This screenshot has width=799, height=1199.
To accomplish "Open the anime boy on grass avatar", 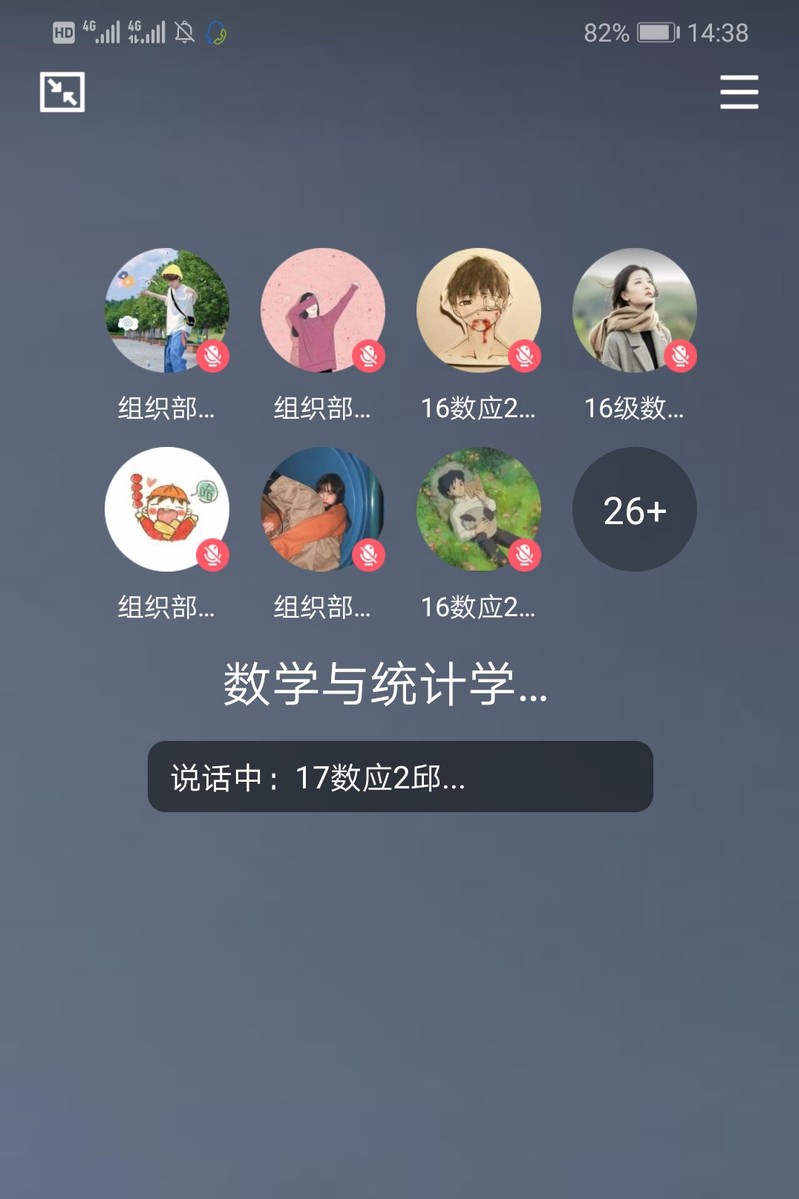I will (x=478, y=509).
